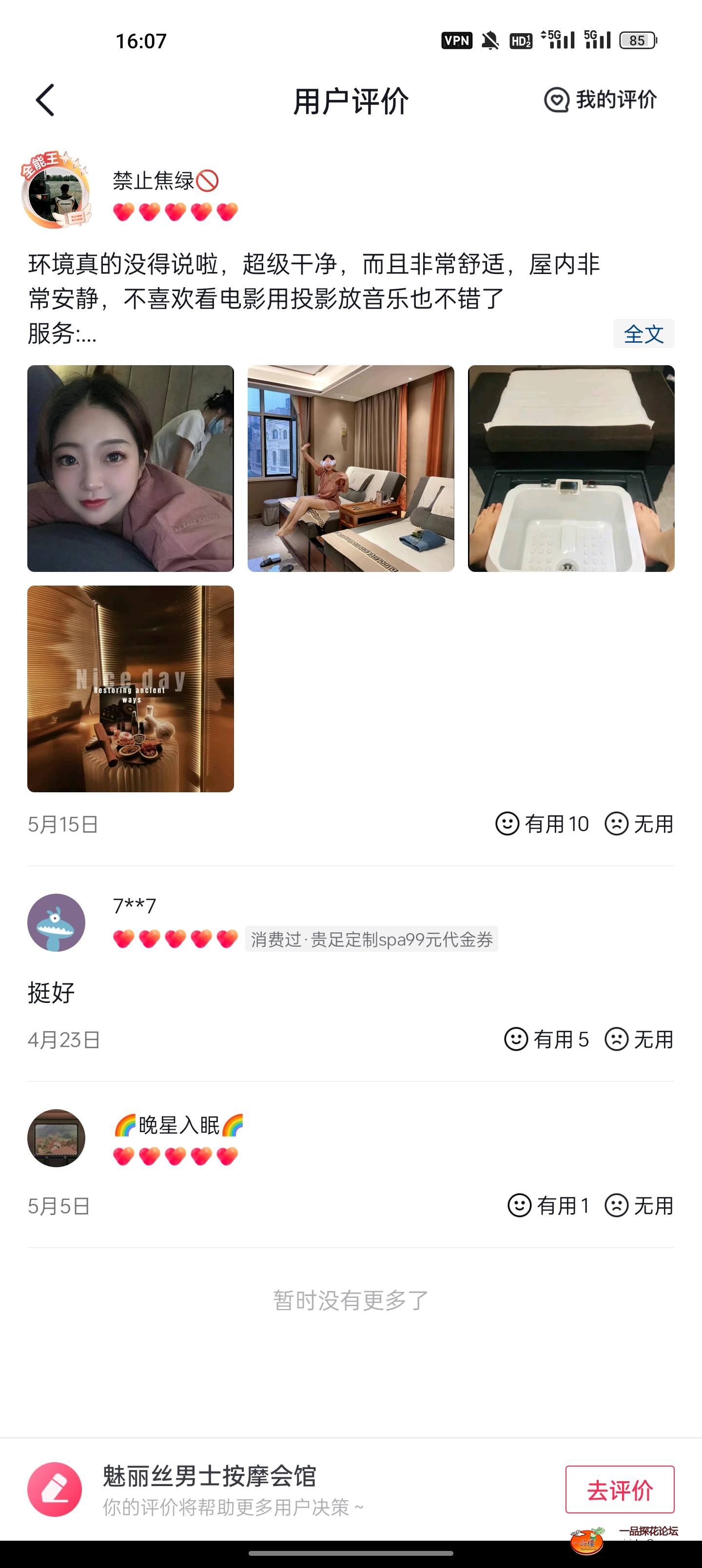The width and height of the screenshot is (702, 1568).
Task: View the selfie photo in 禁止焦绿's review
Action: pyautogui.click(x=130, y=469)
